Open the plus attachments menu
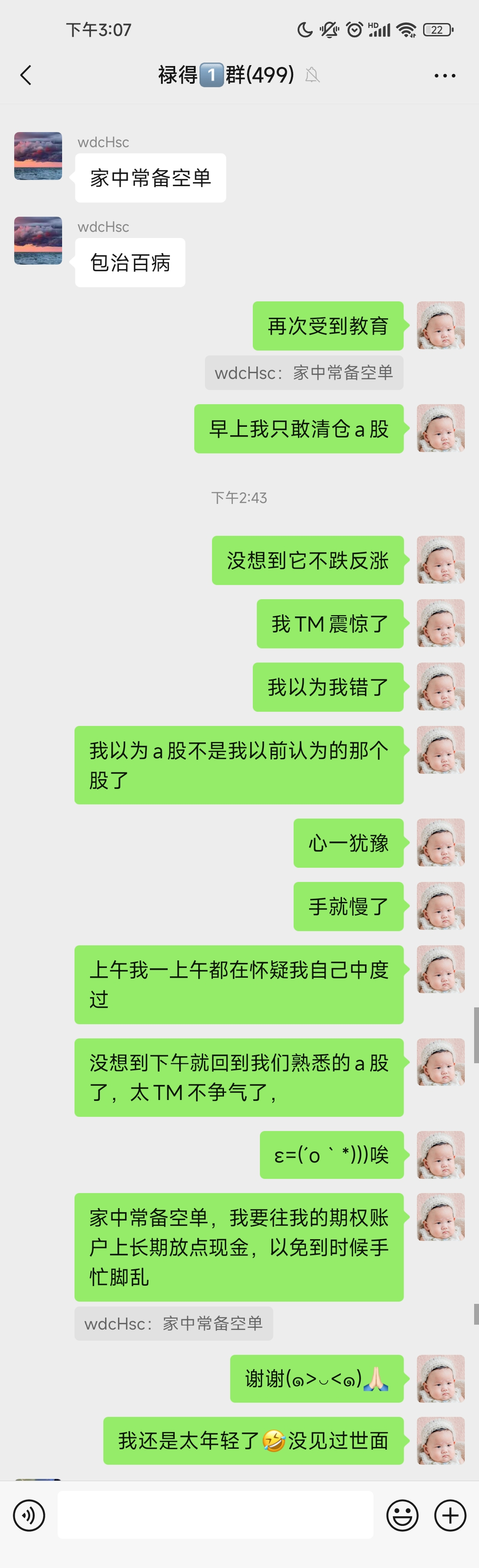Viewport: 479px width, 1568px height. pyautogui.click(x=450, y=1515)
